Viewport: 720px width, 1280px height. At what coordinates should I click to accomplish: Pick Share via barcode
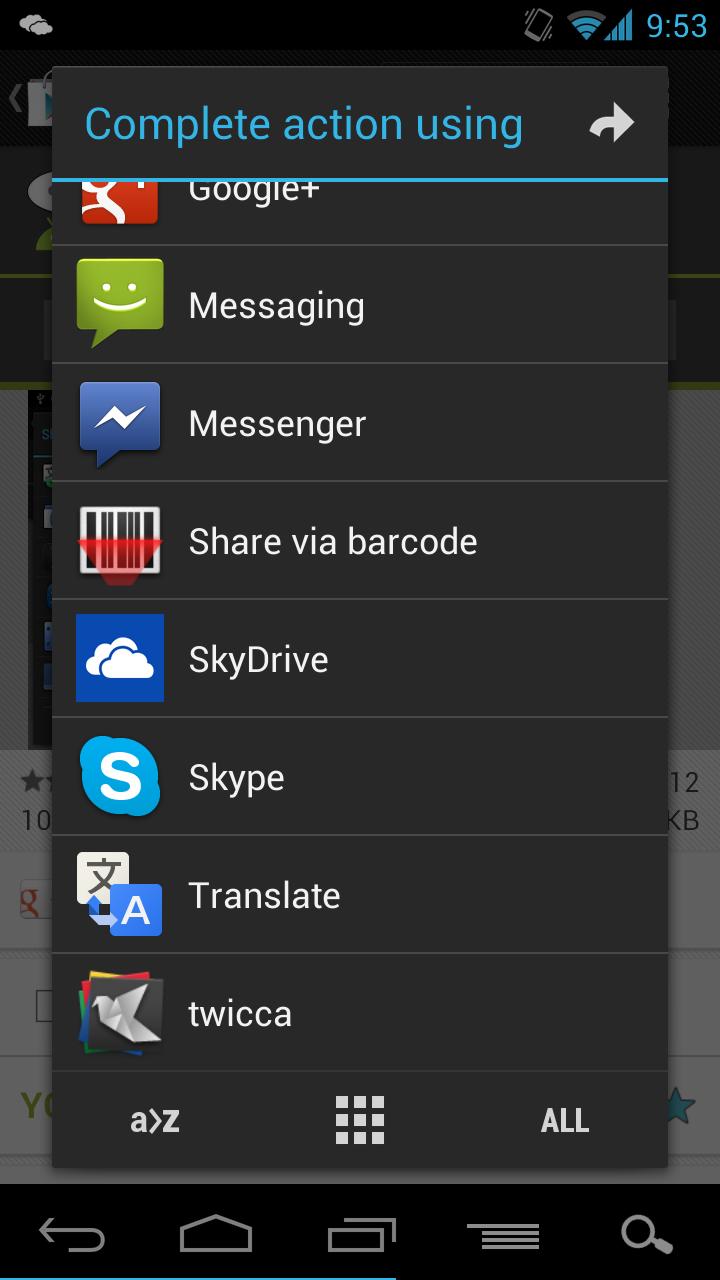(359, 541)
